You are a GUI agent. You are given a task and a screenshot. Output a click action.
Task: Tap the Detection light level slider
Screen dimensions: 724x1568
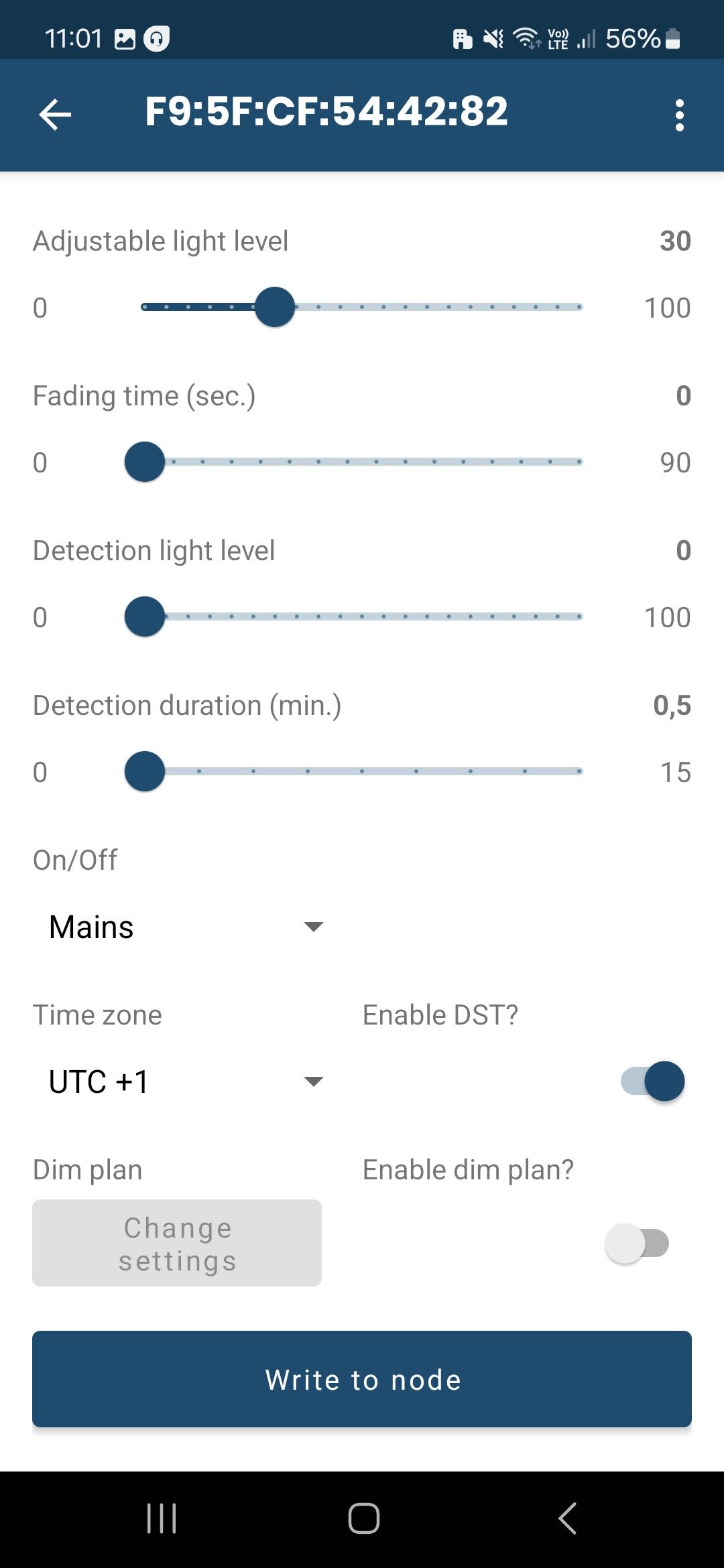point(362,616)
